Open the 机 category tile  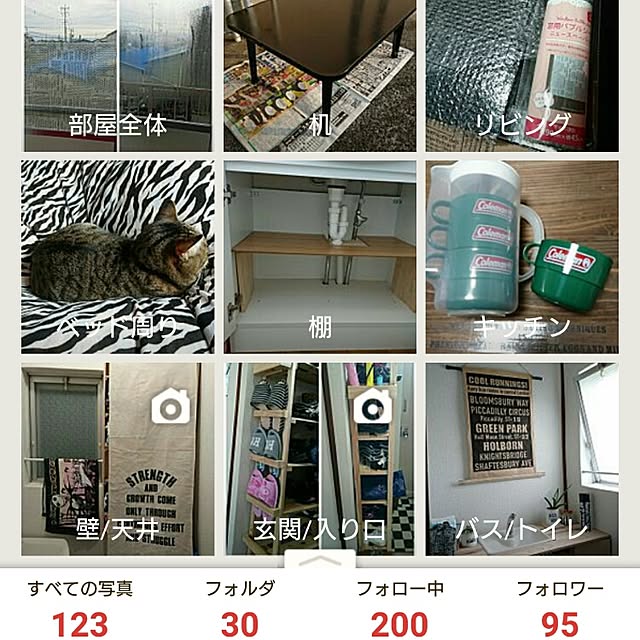coord(319,75)
